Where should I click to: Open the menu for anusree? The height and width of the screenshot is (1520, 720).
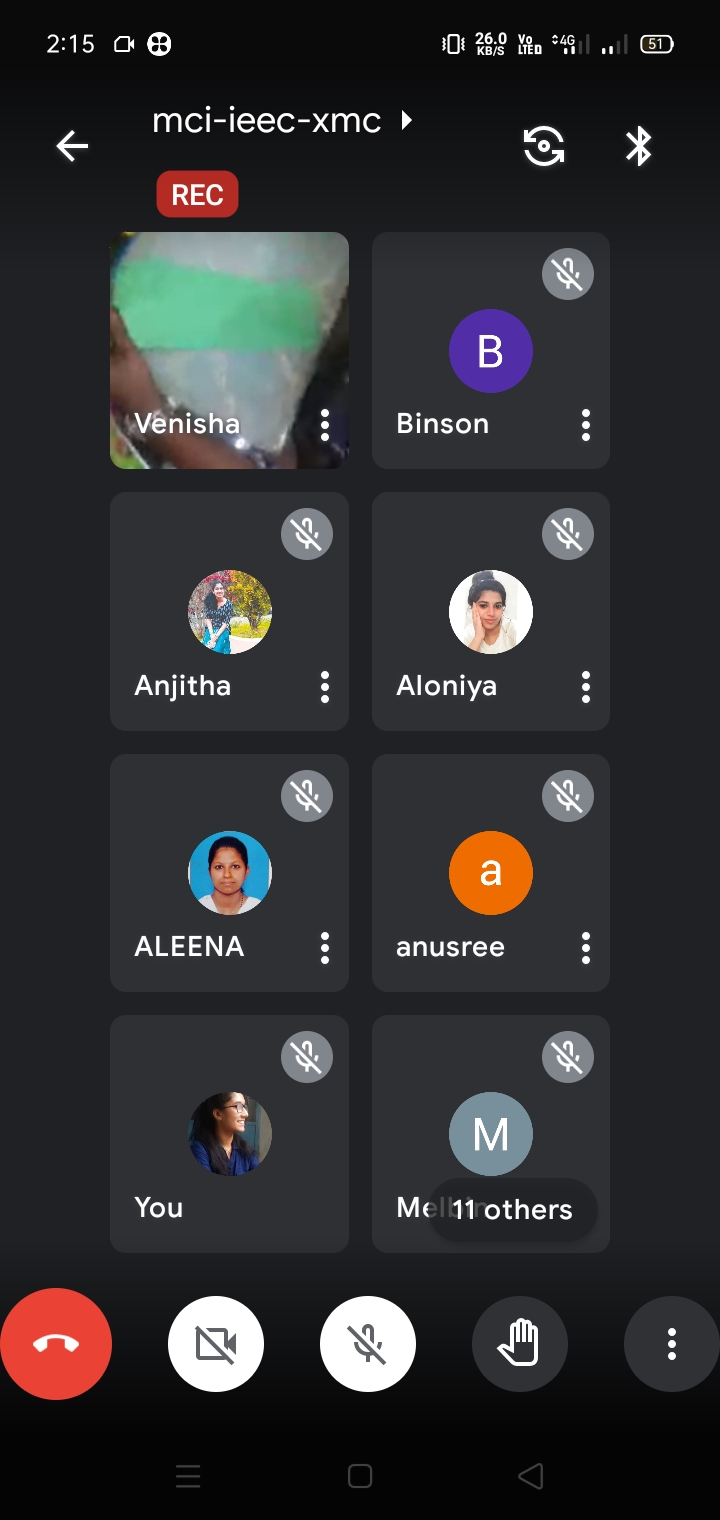[586, 948]
